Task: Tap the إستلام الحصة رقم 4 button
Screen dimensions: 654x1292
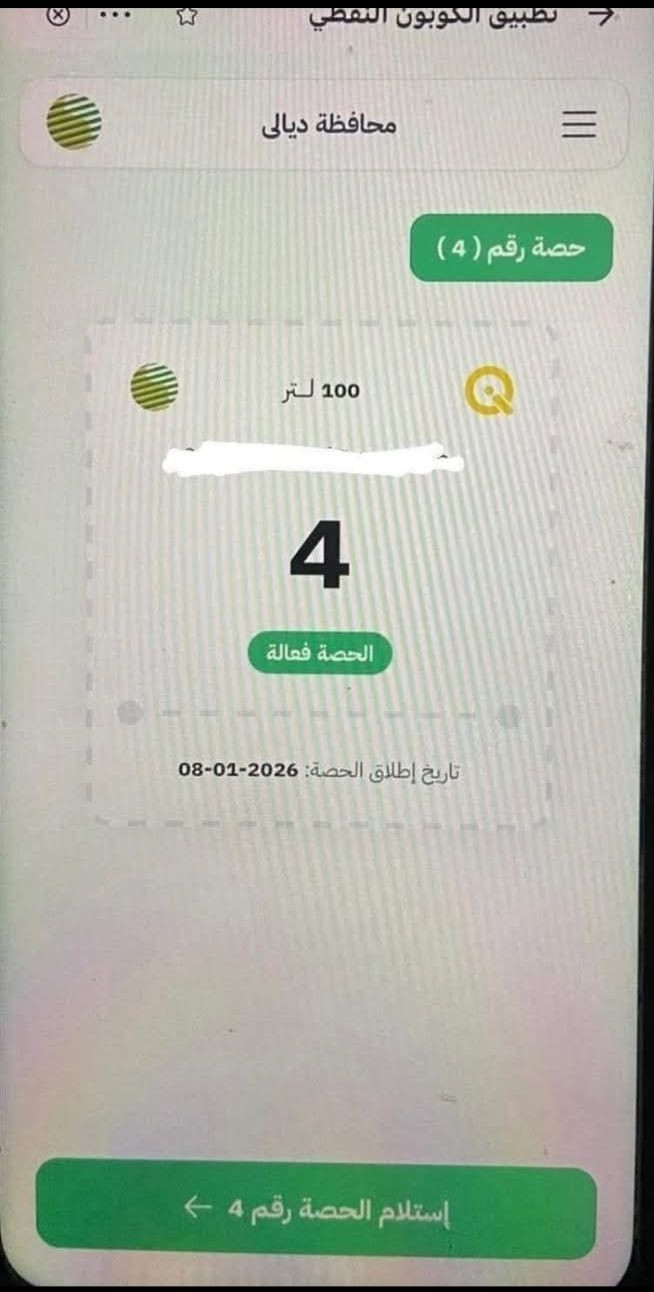Action: coord(316,1210)
